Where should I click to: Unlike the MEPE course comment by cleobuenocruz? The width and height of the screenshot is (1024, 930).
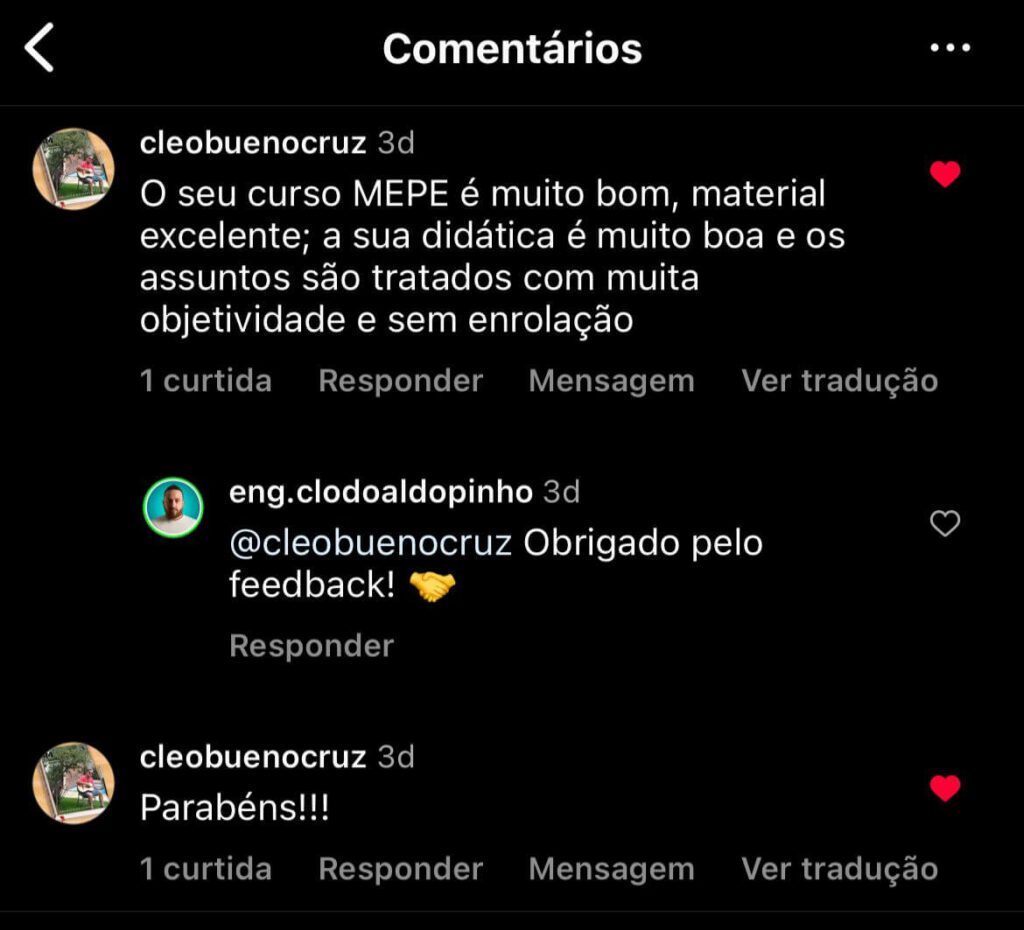point(944,175)
